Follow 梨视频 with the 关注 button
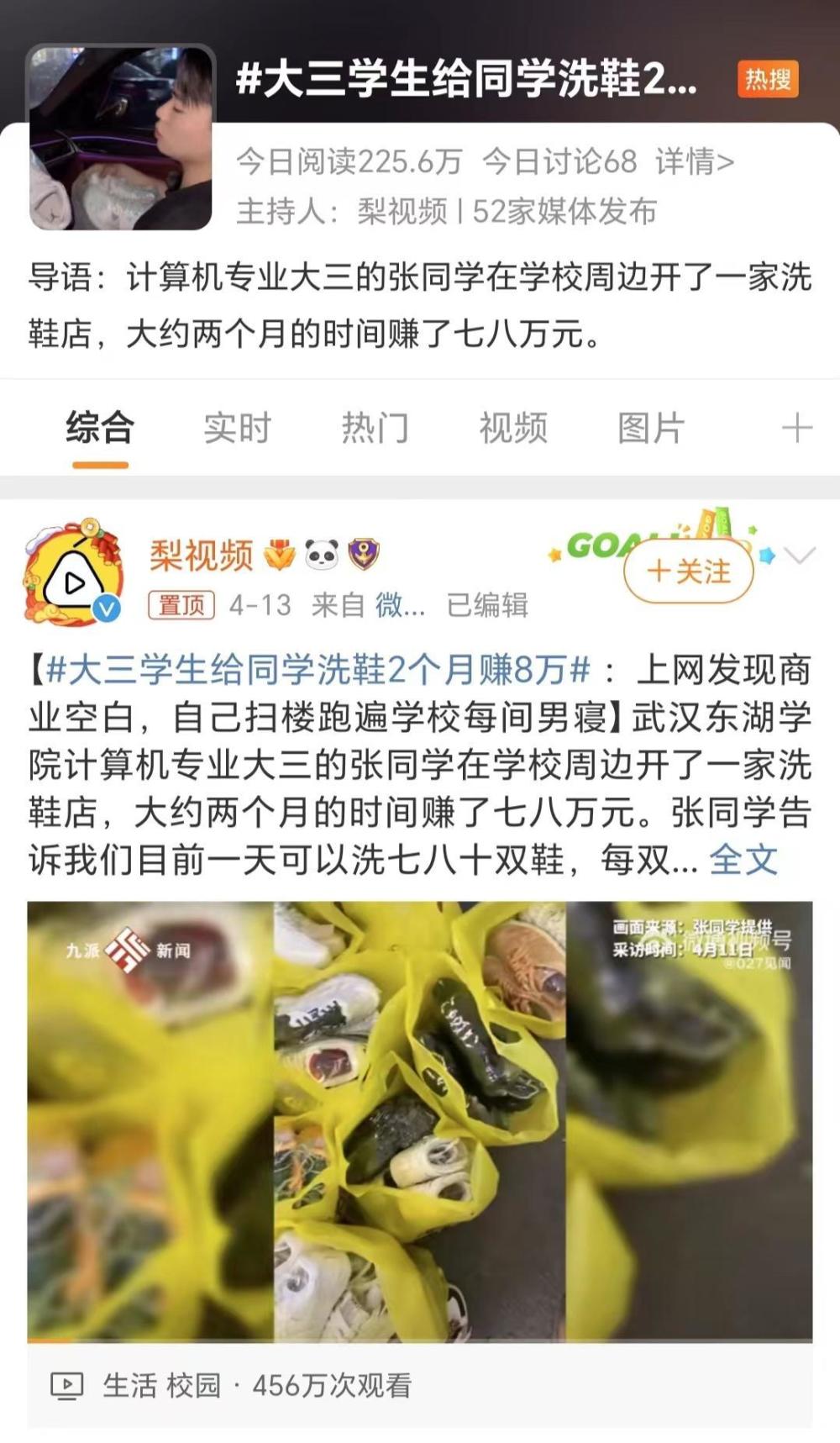The width and height of the screenshot is (840, 1443). 689,571
